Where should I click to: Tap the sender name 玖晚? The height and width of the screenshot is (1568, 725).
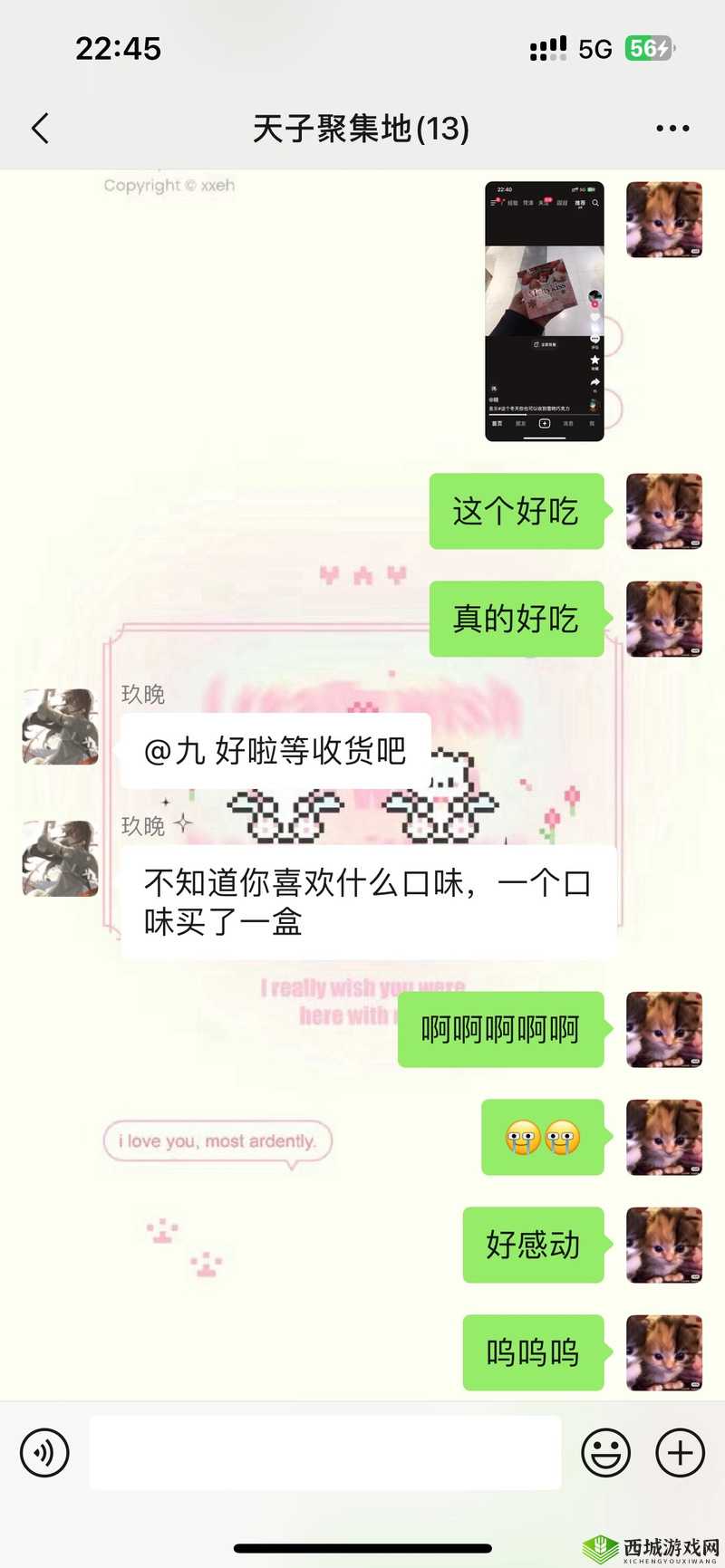(x=141, y=694)
